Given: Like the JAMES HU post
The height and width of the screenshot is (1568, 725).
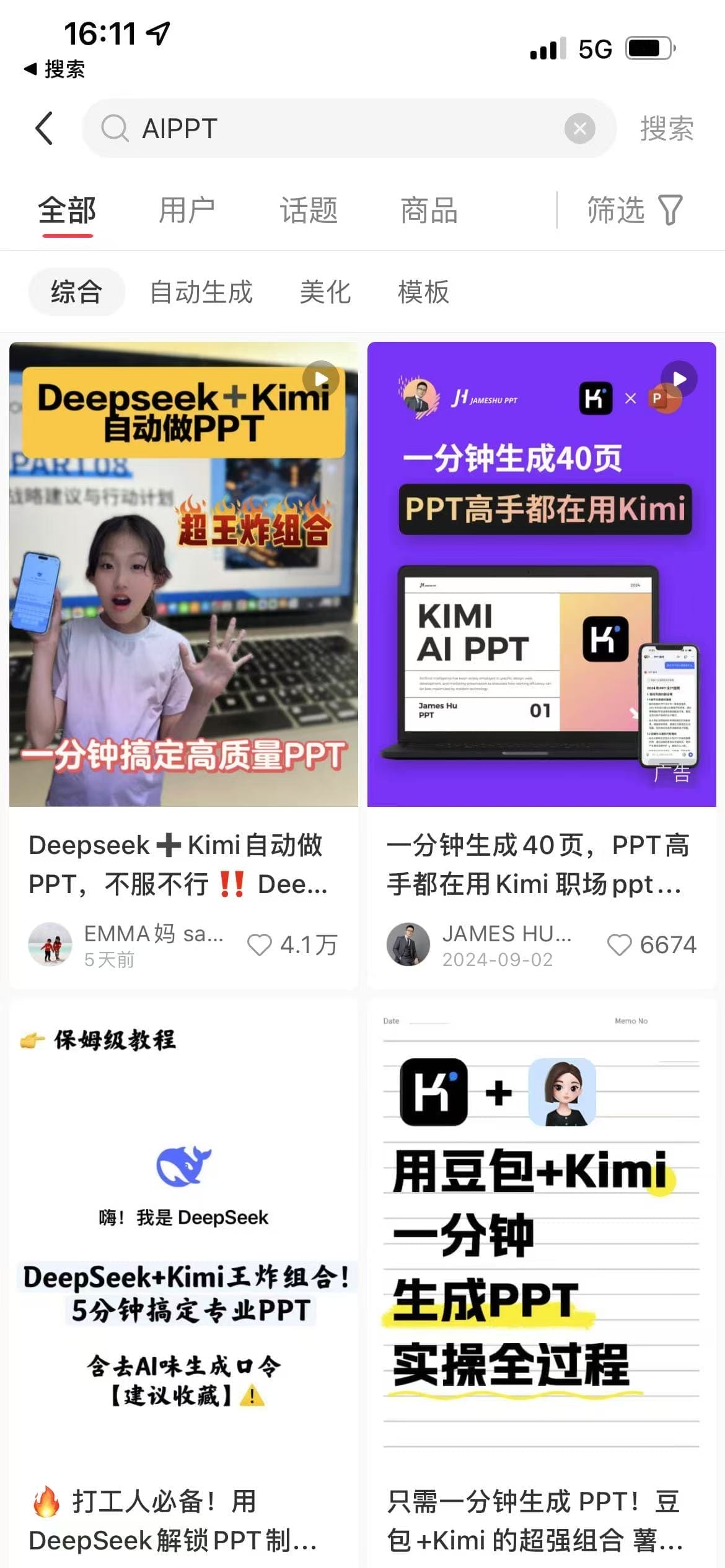Looking at the screenshot, I should (619, 945).
